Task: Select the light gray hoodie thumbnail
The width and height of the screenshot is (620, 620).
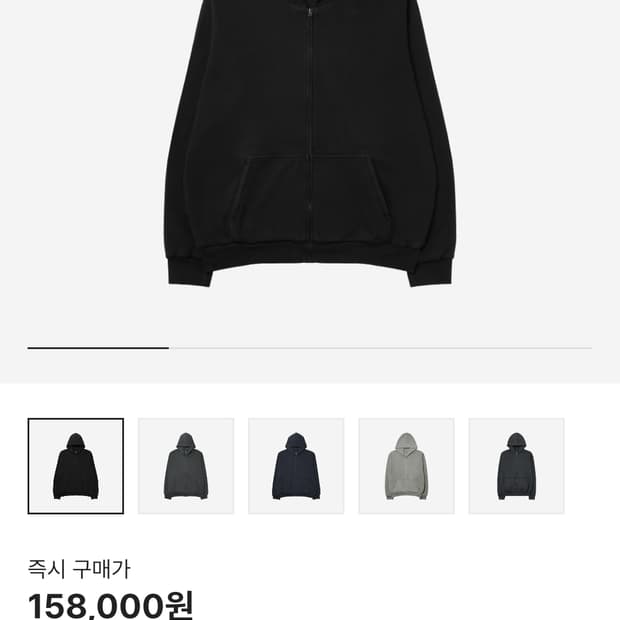Action: click(406, 466)
